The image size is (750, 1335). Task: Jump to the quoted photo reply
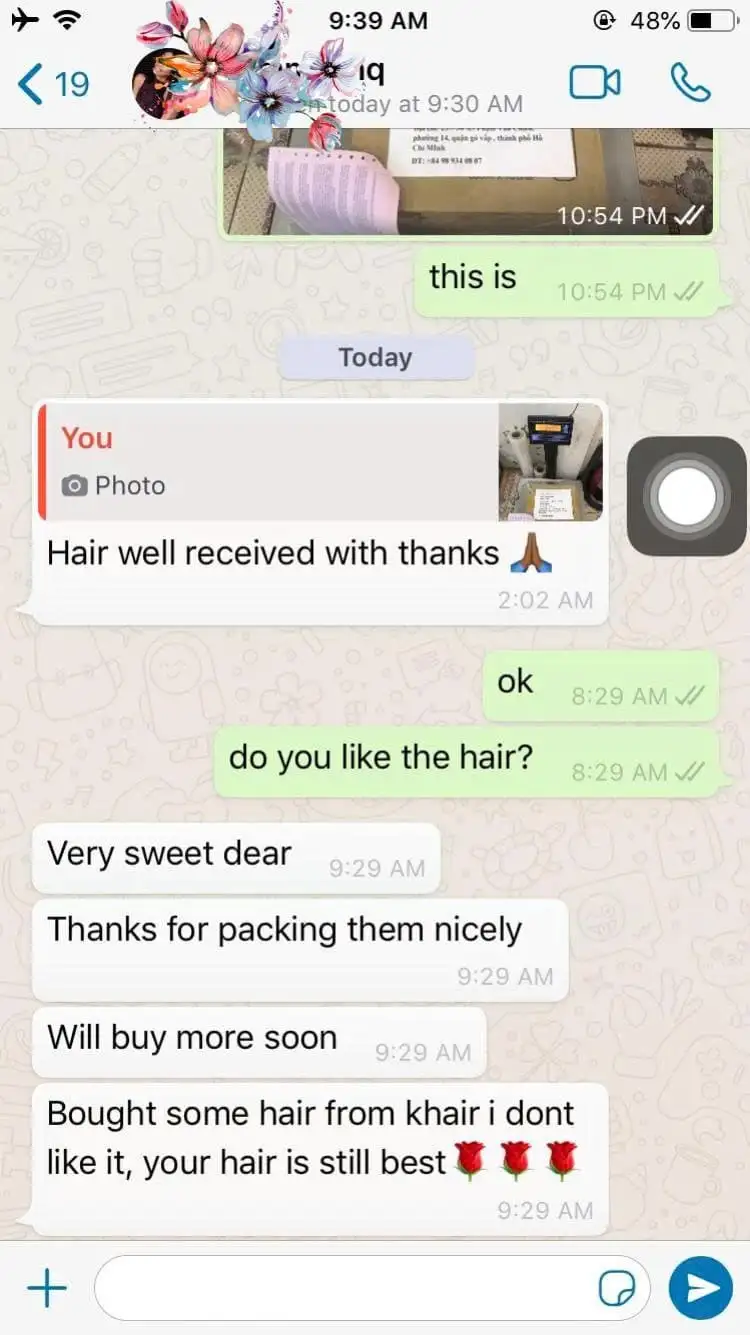click(320, 462)
